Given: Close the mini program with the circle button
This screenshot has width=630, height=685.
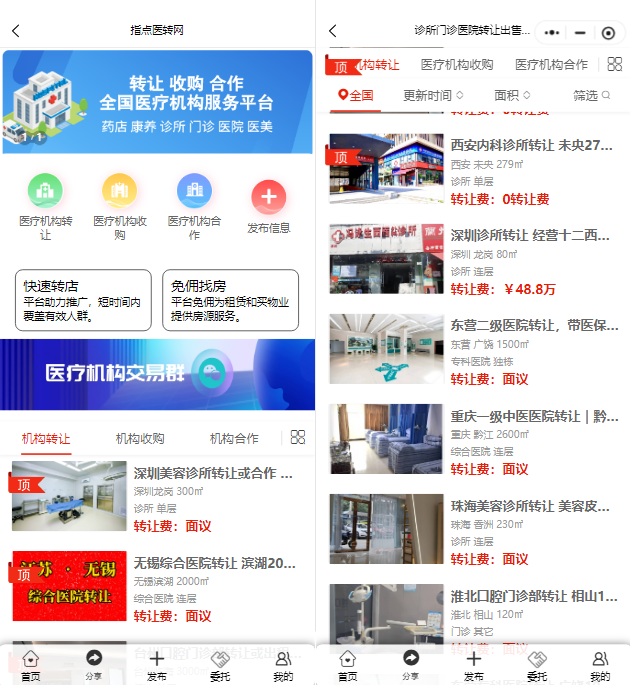Looking at the screenshot, I should click(608, 32).
